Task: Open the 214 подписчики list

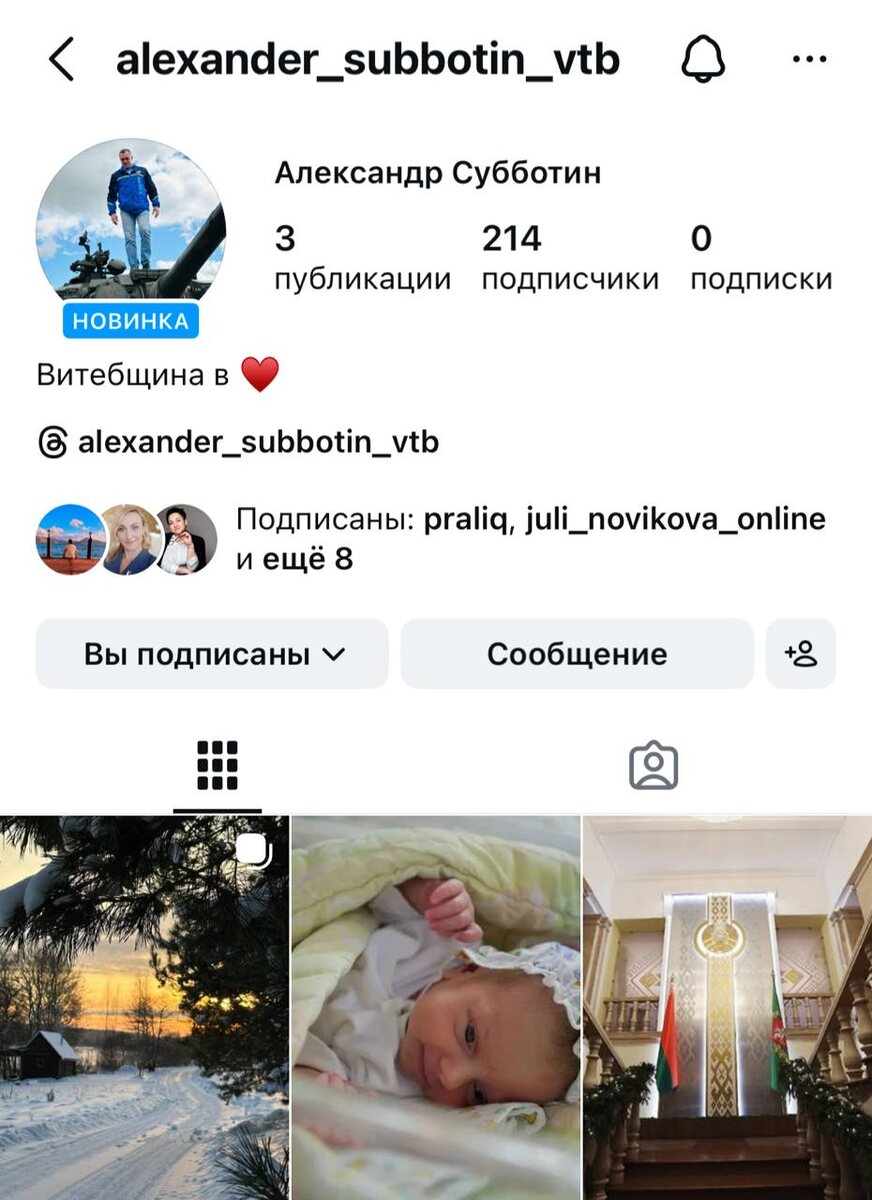Action: (x=570, y=257)
